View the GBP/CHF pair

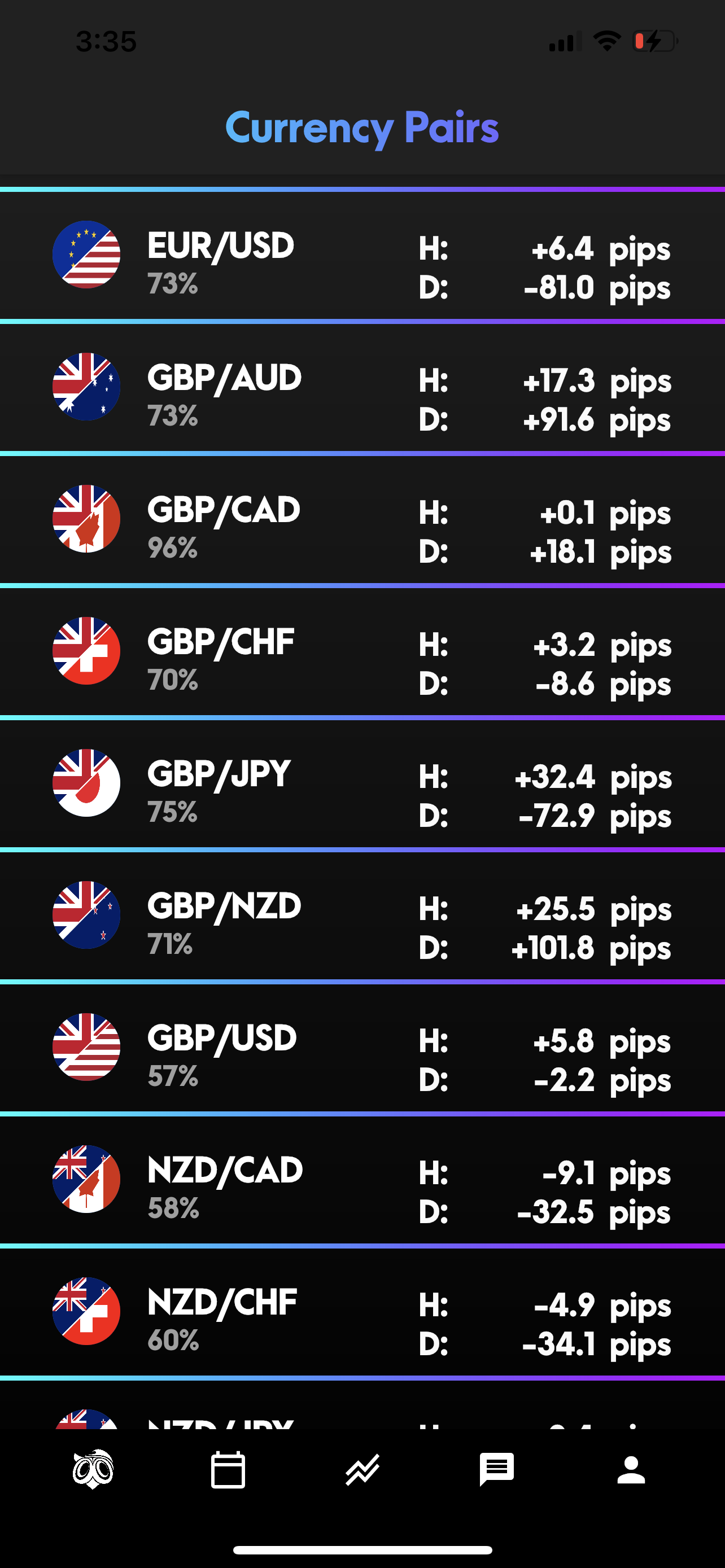[x=362, y=652]
